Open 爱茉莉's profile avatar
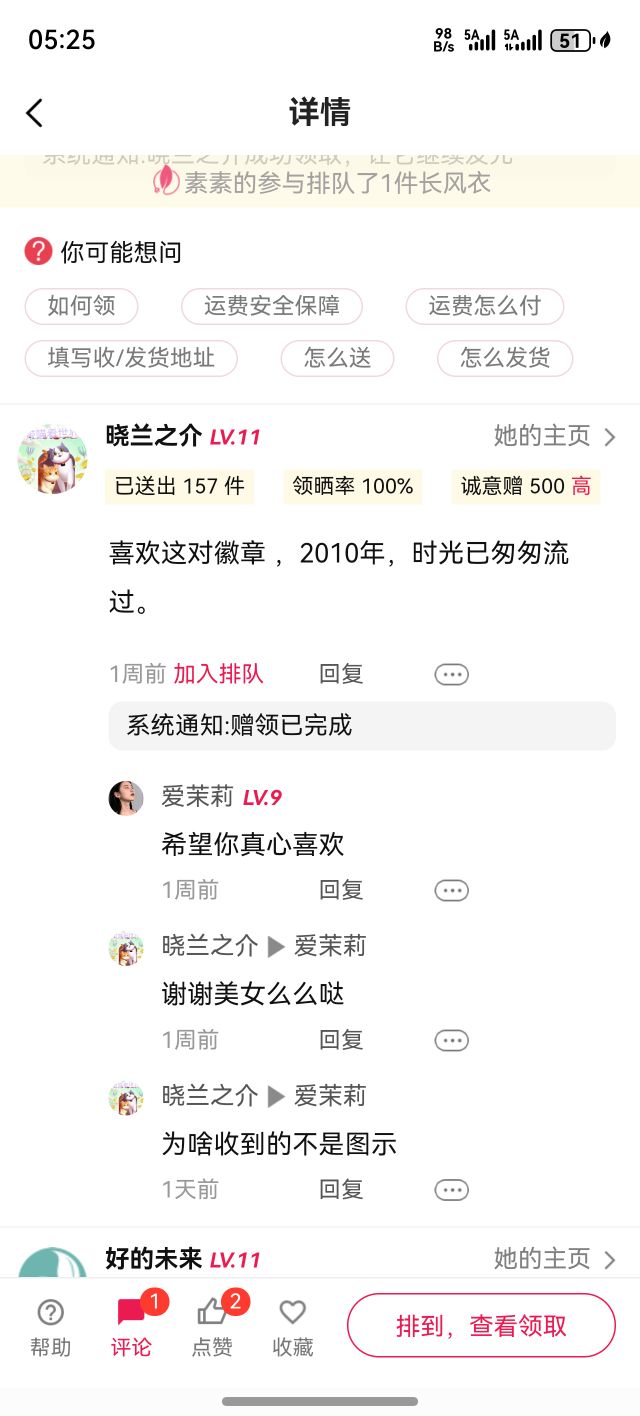Viewport: 640px width, 1416px height. point(126,798)
